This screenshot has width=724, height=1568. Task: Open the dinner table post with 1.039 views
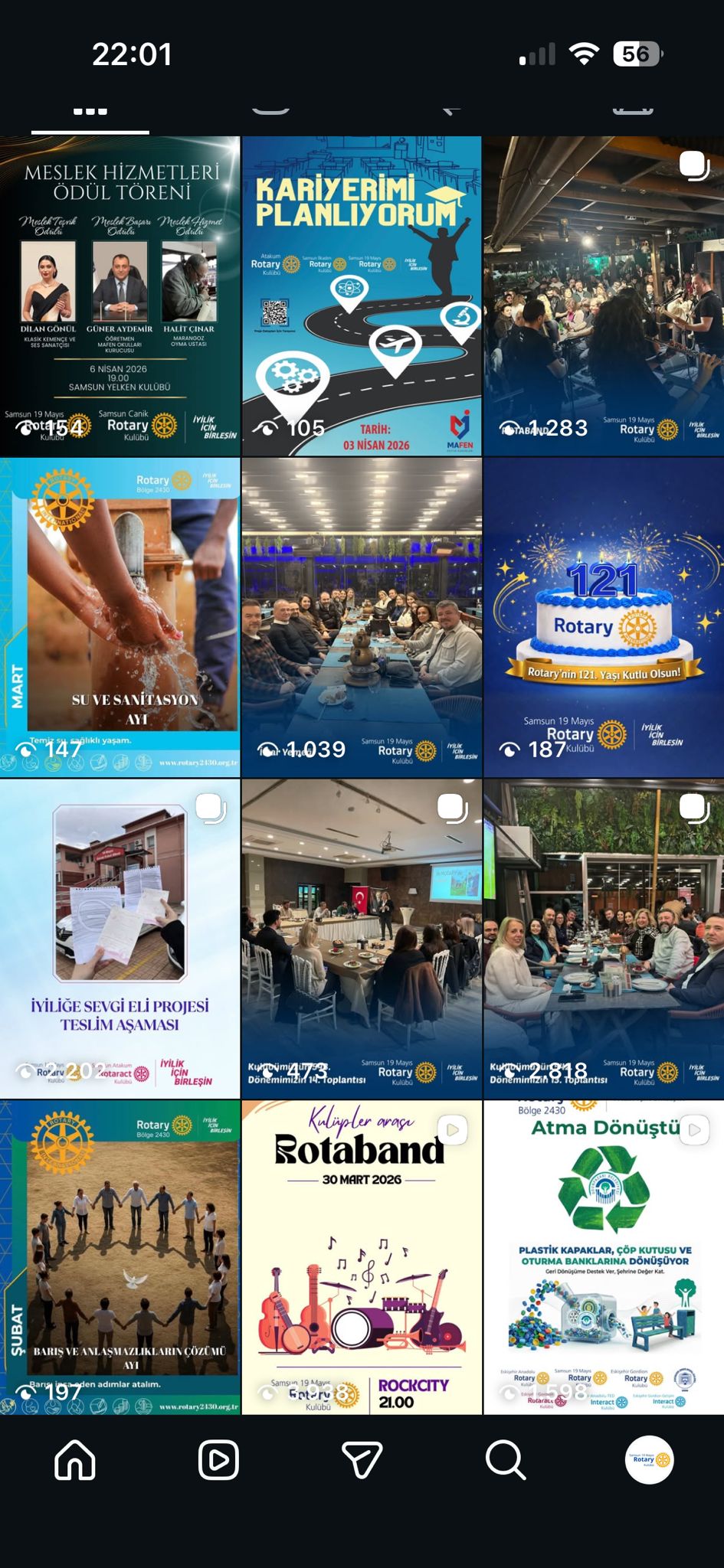[362, 617]
